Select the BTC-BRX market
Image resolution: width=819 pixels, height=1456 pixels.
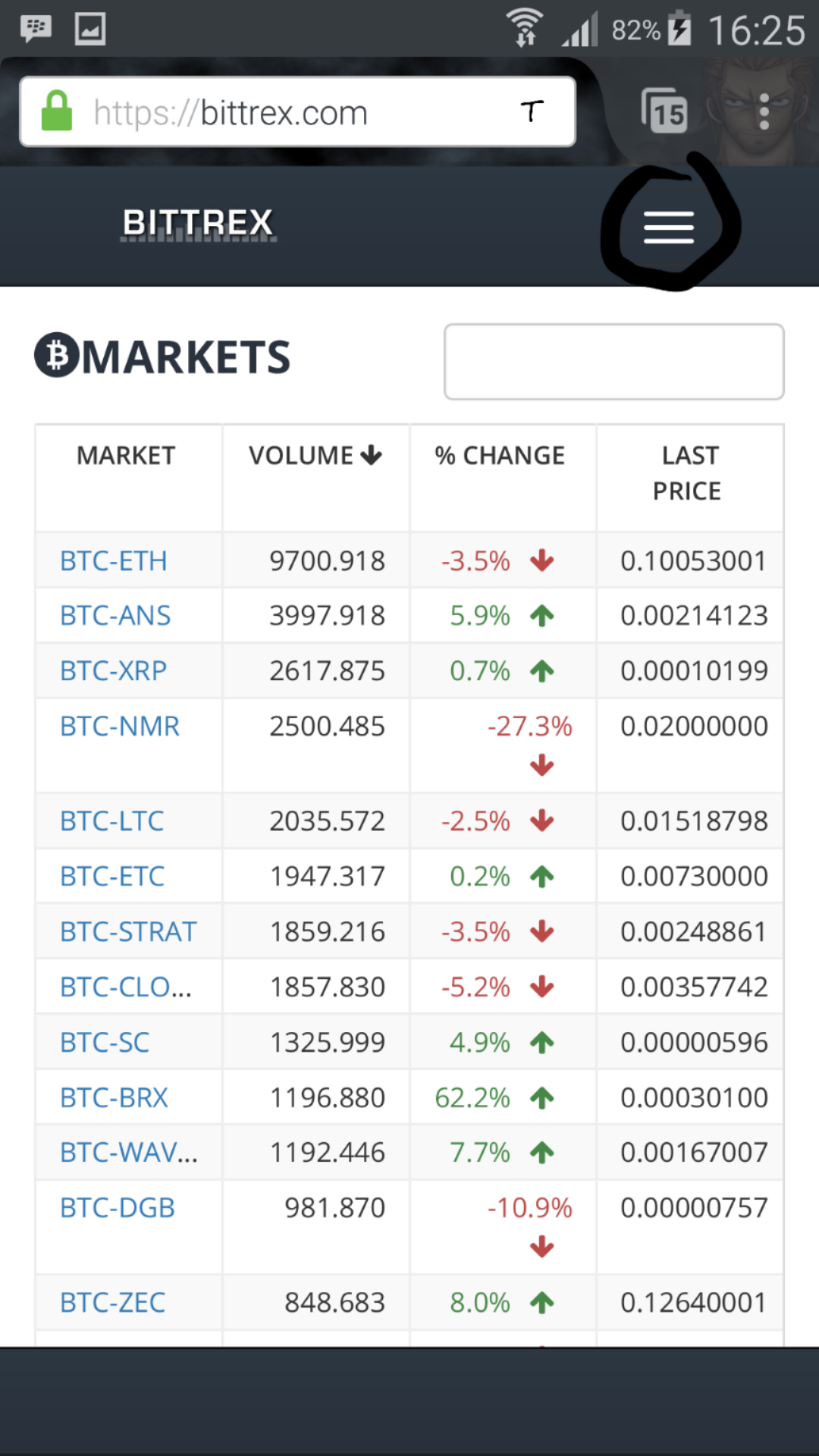point(114,1098)
